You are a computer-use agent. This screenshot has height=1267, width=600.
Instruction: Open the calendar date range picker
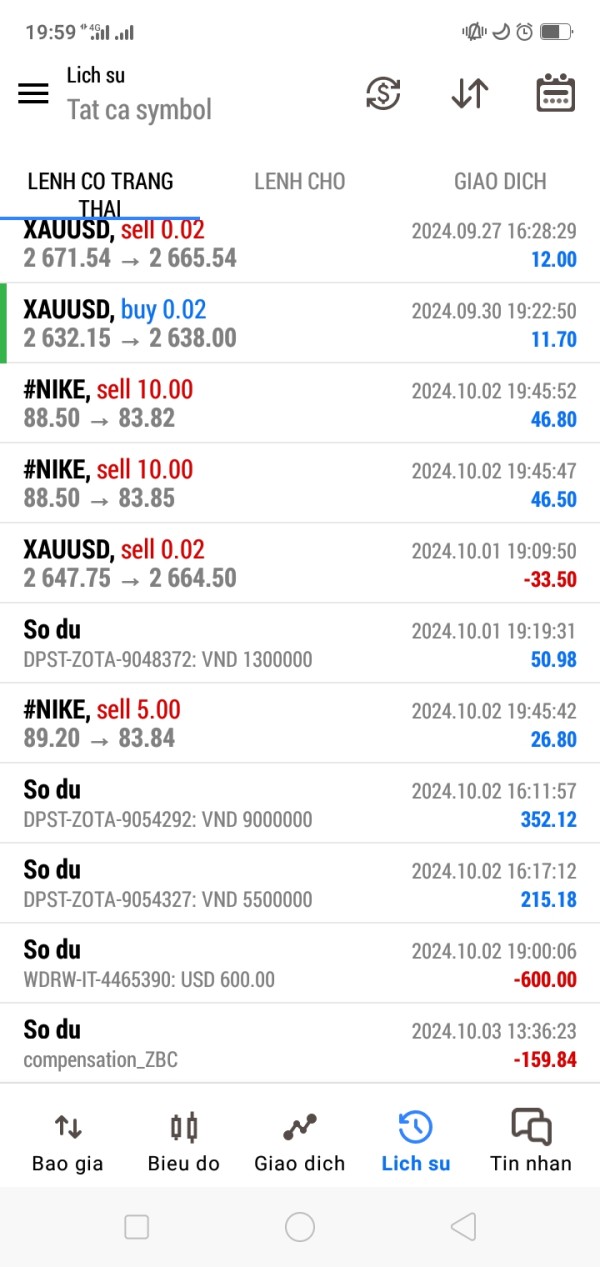(555, 93)
